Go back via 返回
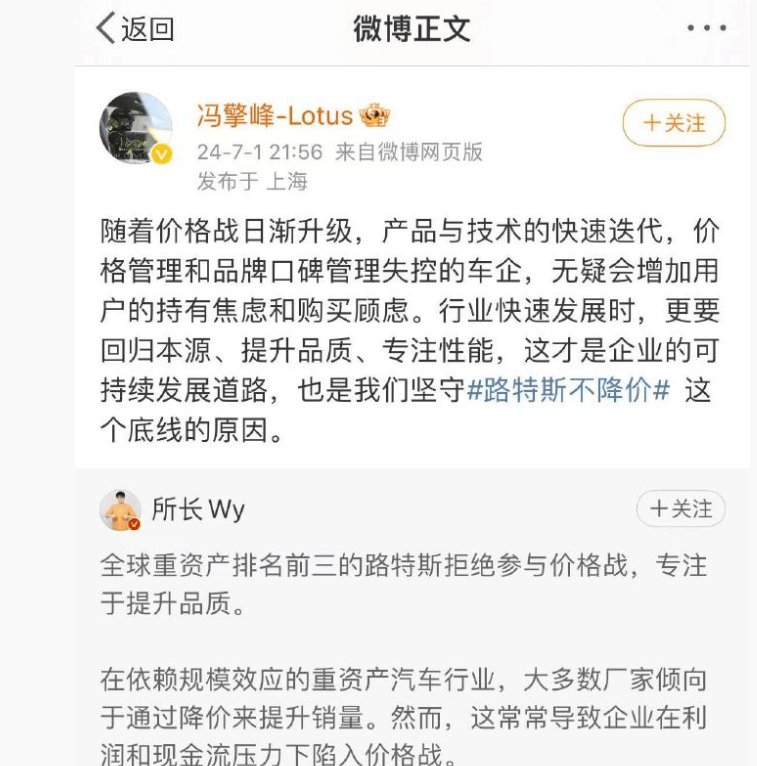The width and height of the screenshot is (757, 766). (134, 29)
